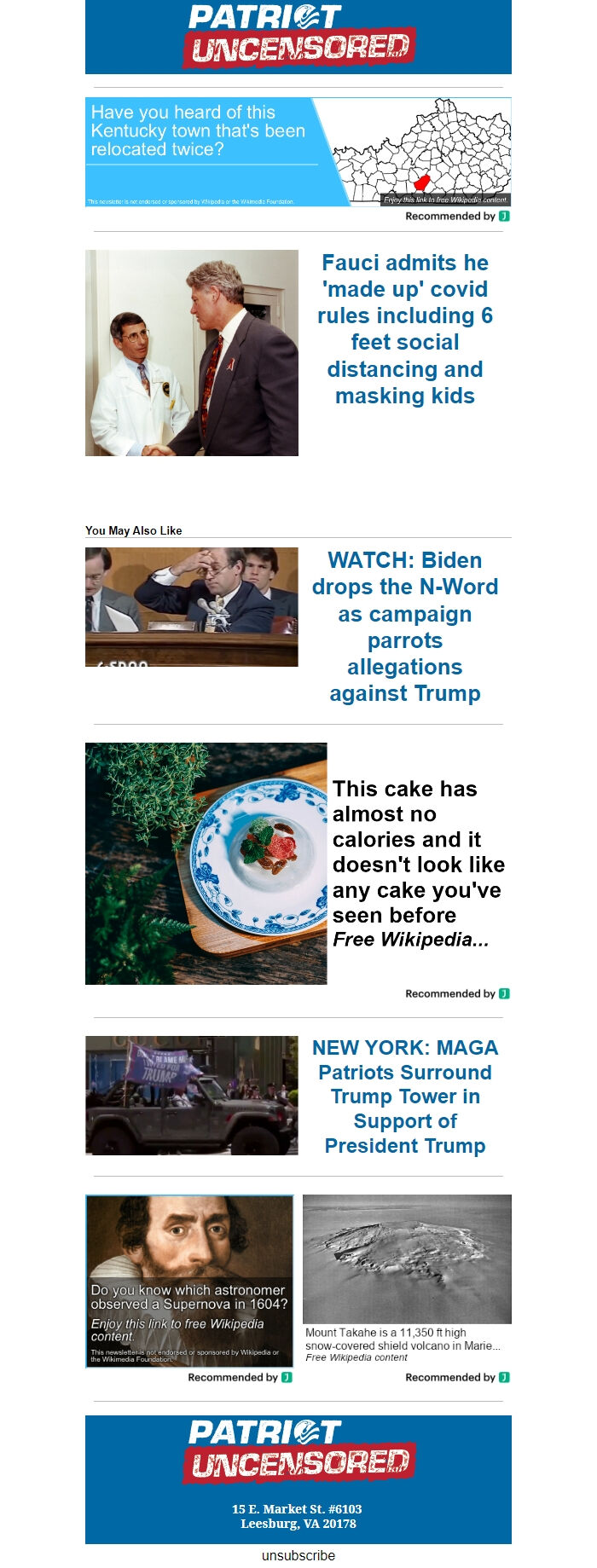Open the NEW YORK: MAGA Patriots headline
The height and width of the screenshot is (1568, 597).
405,1096
